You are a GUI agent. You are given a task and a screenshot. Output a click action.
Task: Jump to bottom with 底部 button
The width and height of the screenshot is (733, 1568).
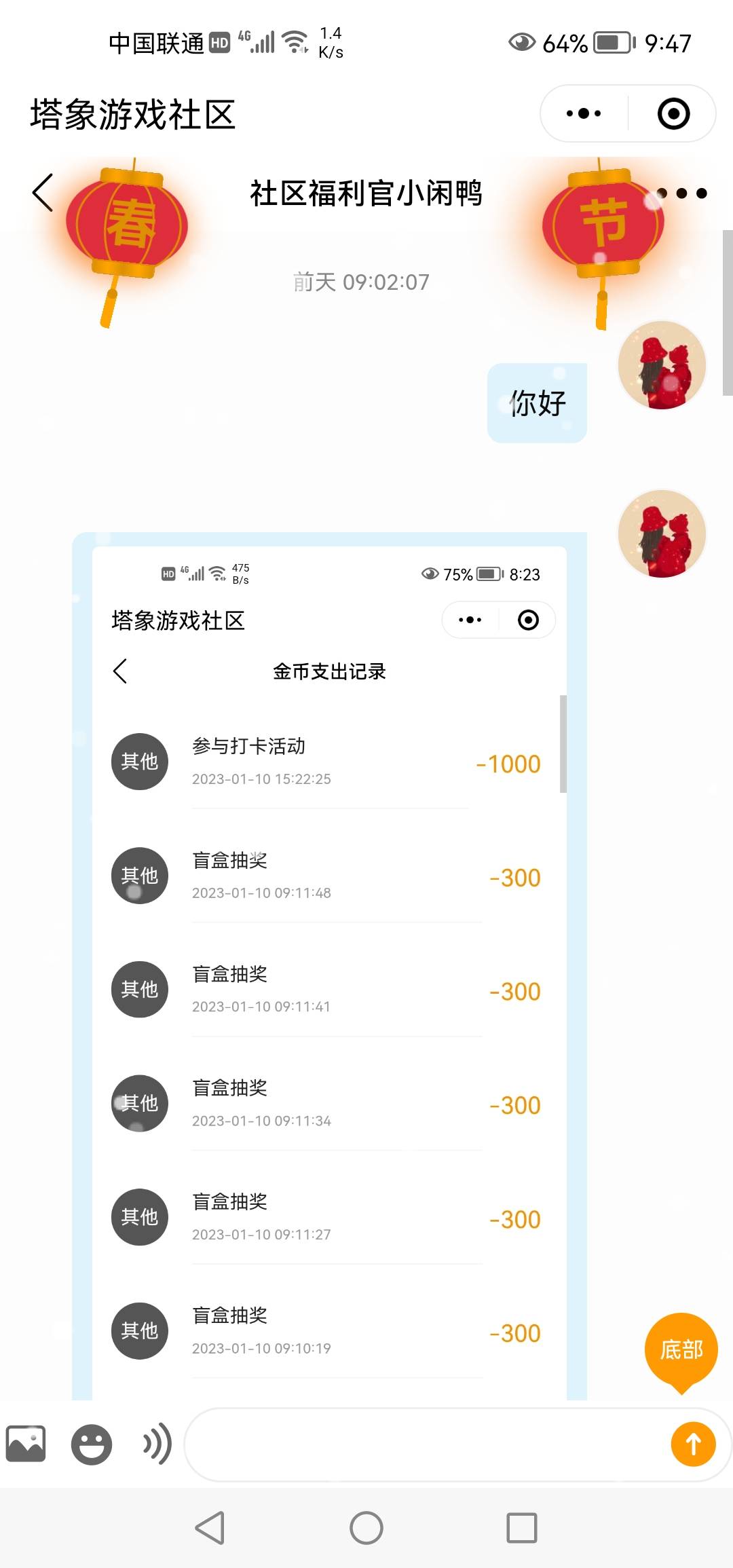pyautogui.click(x=681, y=1349)
